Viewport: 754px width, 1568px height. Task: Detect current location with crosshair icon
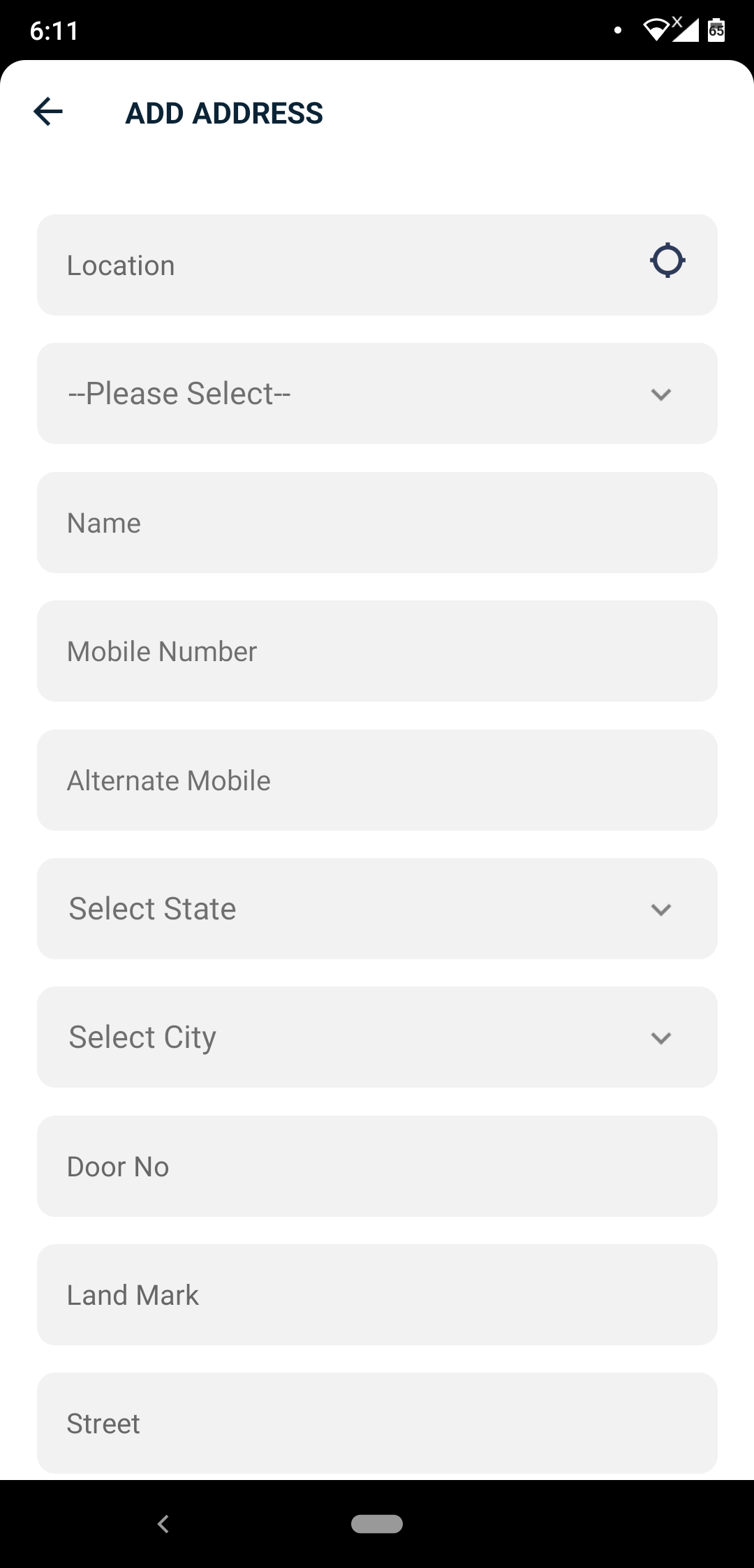667,260
